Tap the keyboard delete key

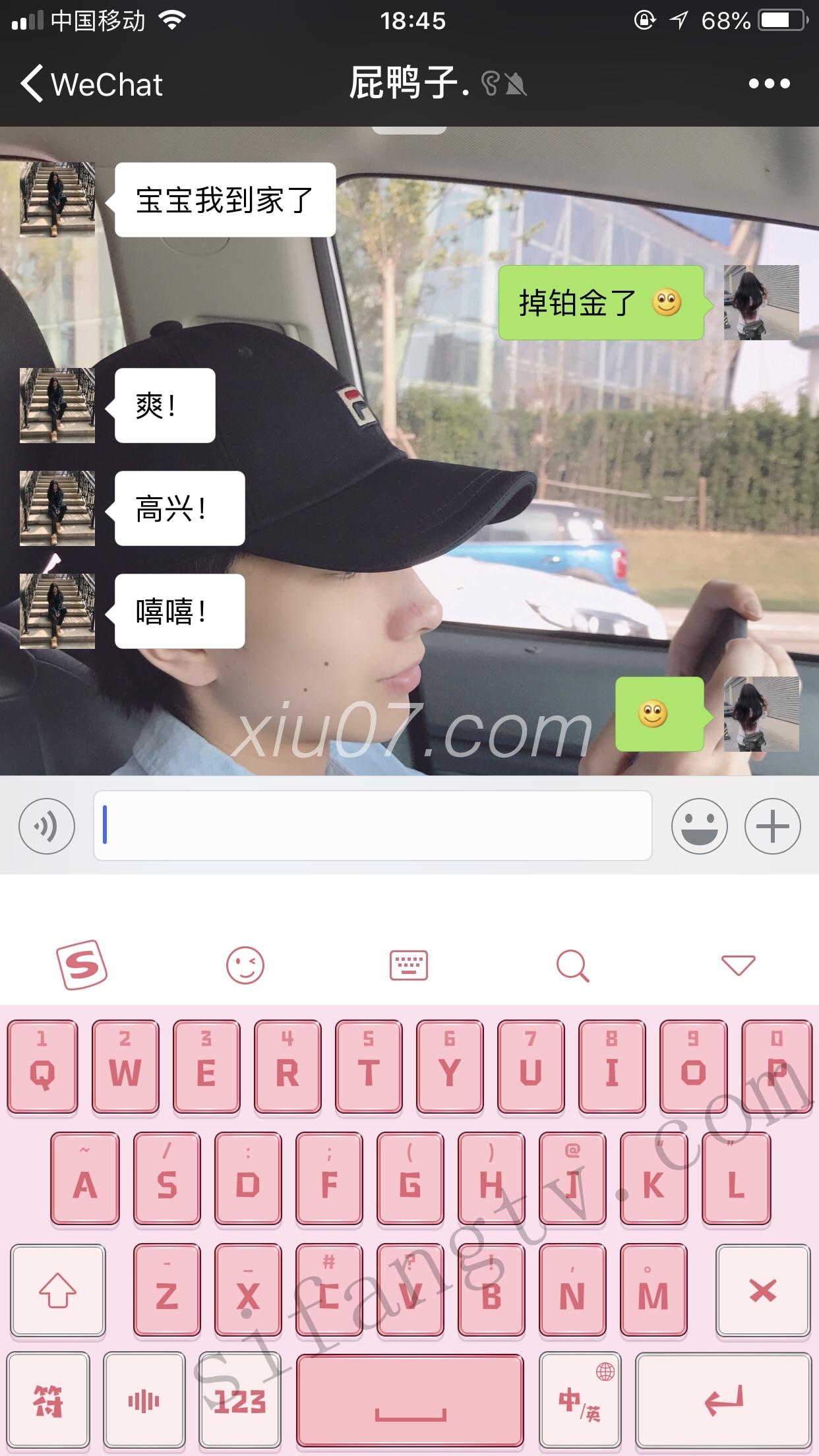[763, 1290]
